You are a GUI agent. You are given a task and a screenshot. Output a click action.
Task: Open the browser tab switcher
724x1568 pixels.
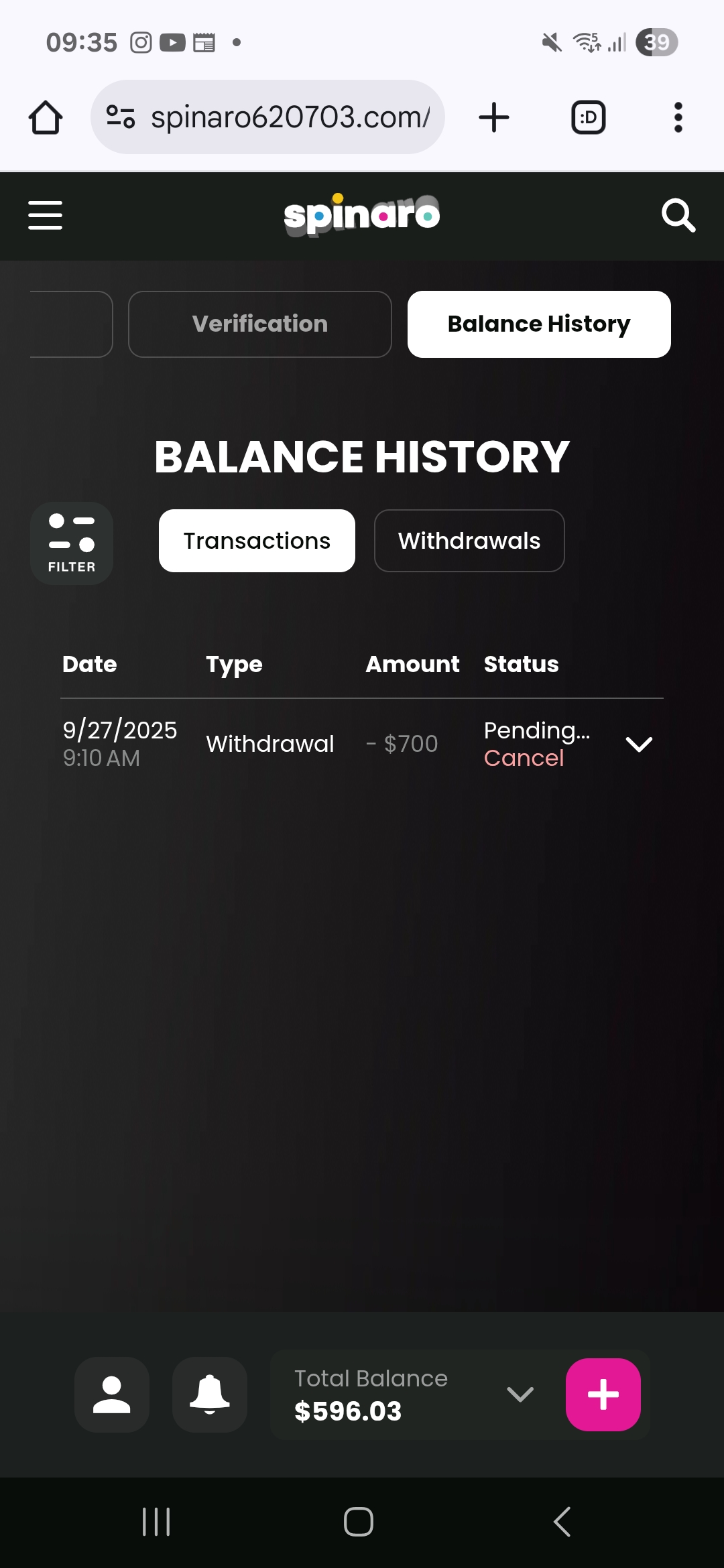point(588,117)
